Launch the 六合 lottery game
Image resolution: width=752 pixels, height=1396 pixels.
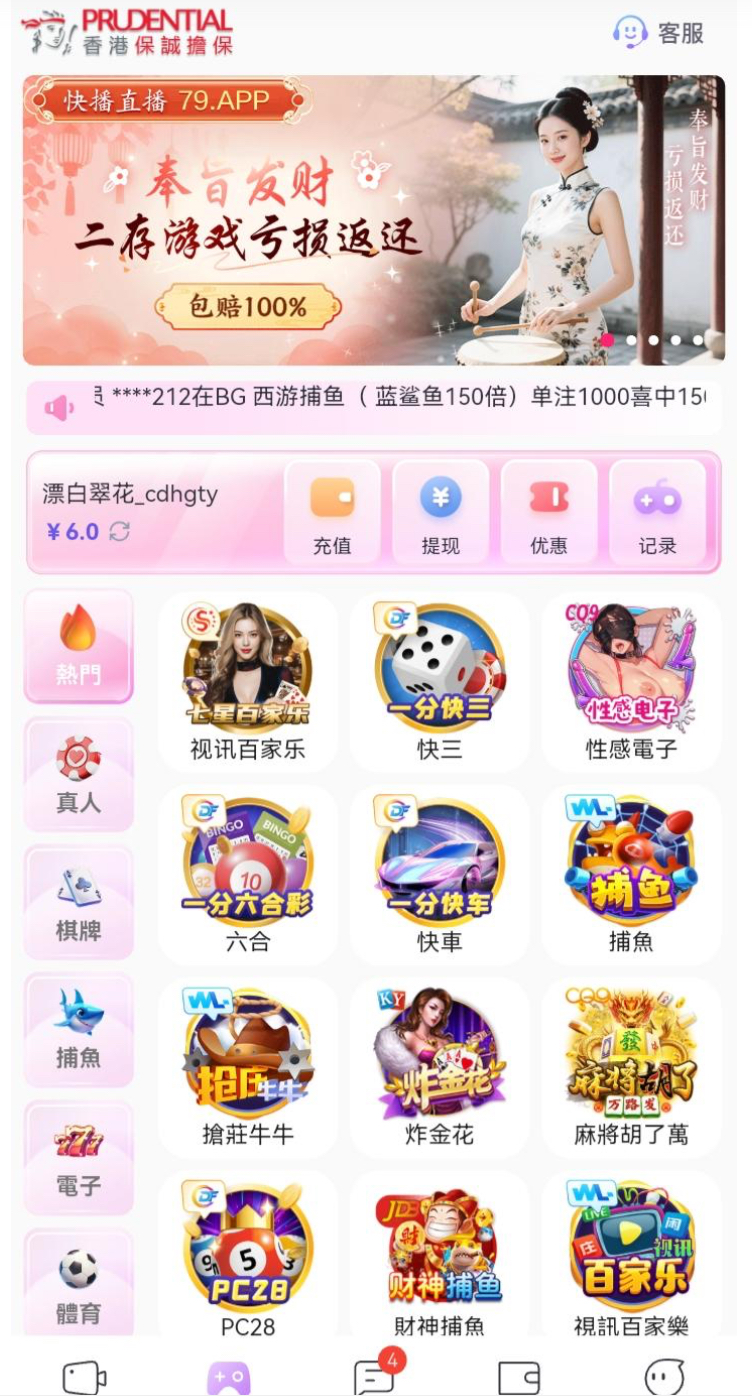[x=248, y=874]
